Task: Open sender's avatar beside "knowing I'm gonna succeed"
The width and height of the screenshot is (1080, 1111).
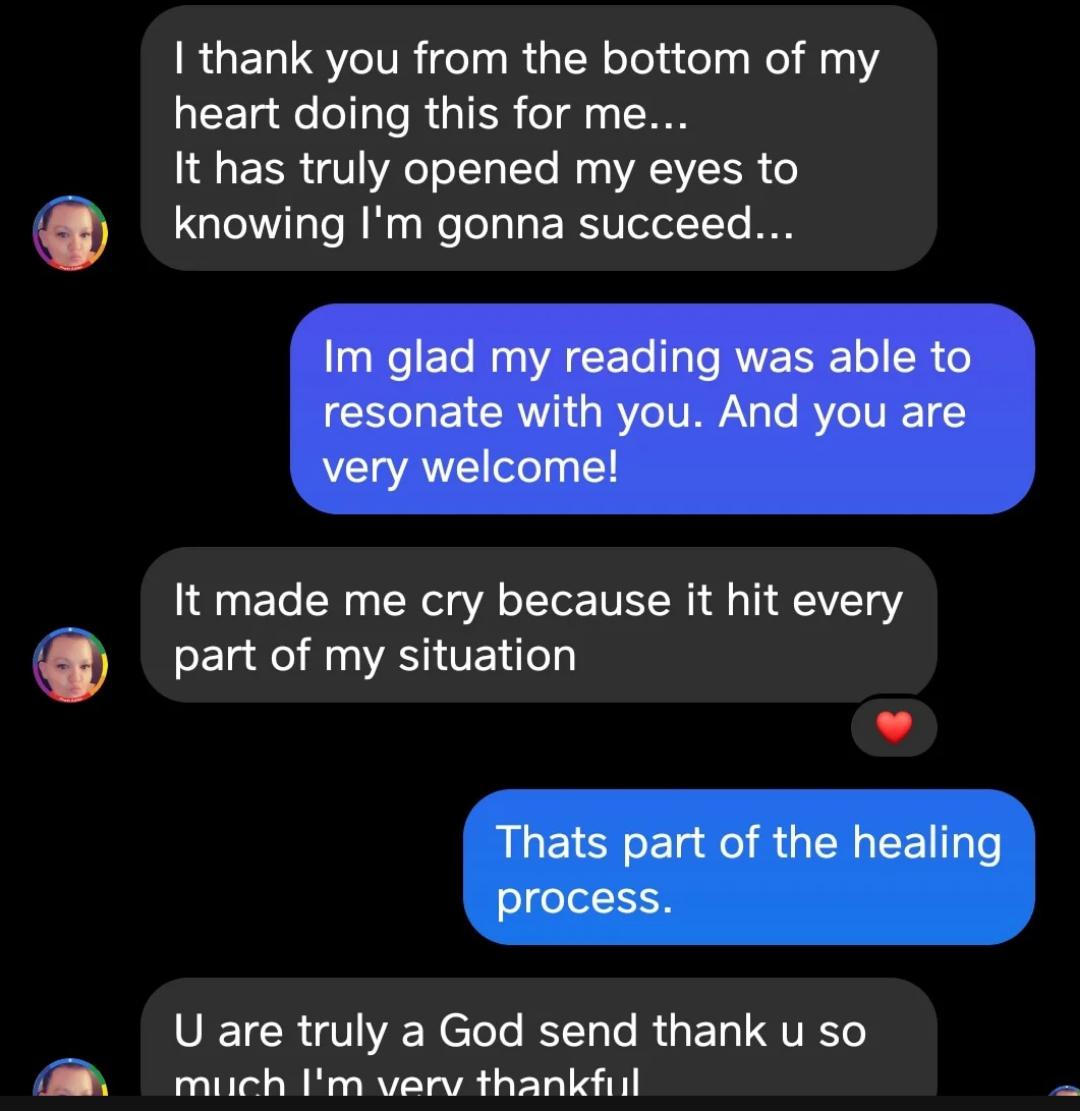Action: (x=70, y=233)
